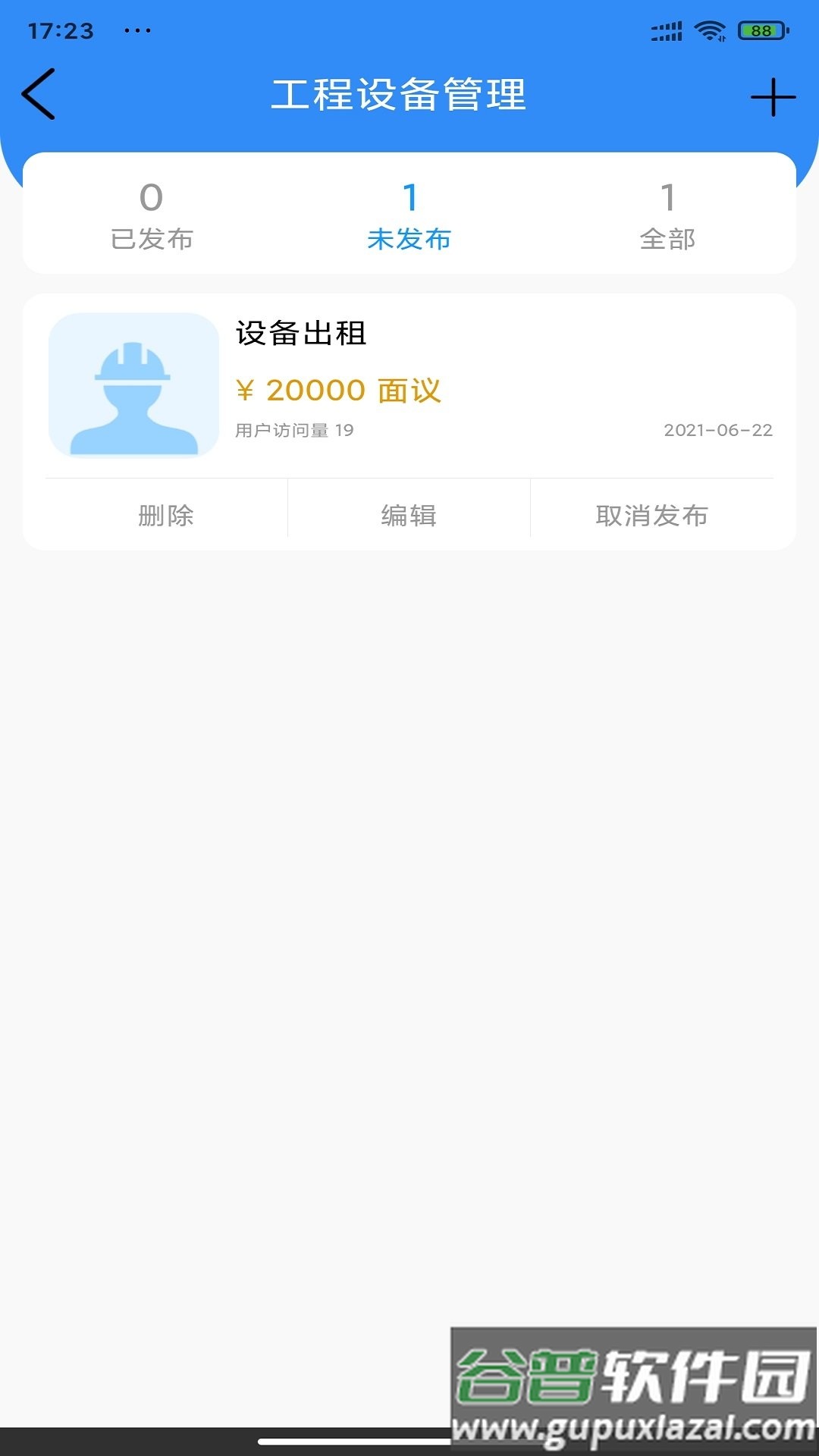Tap the back arrow to return
The height and width of the screenshot is (1456, 819).
[x=40, y=94]
